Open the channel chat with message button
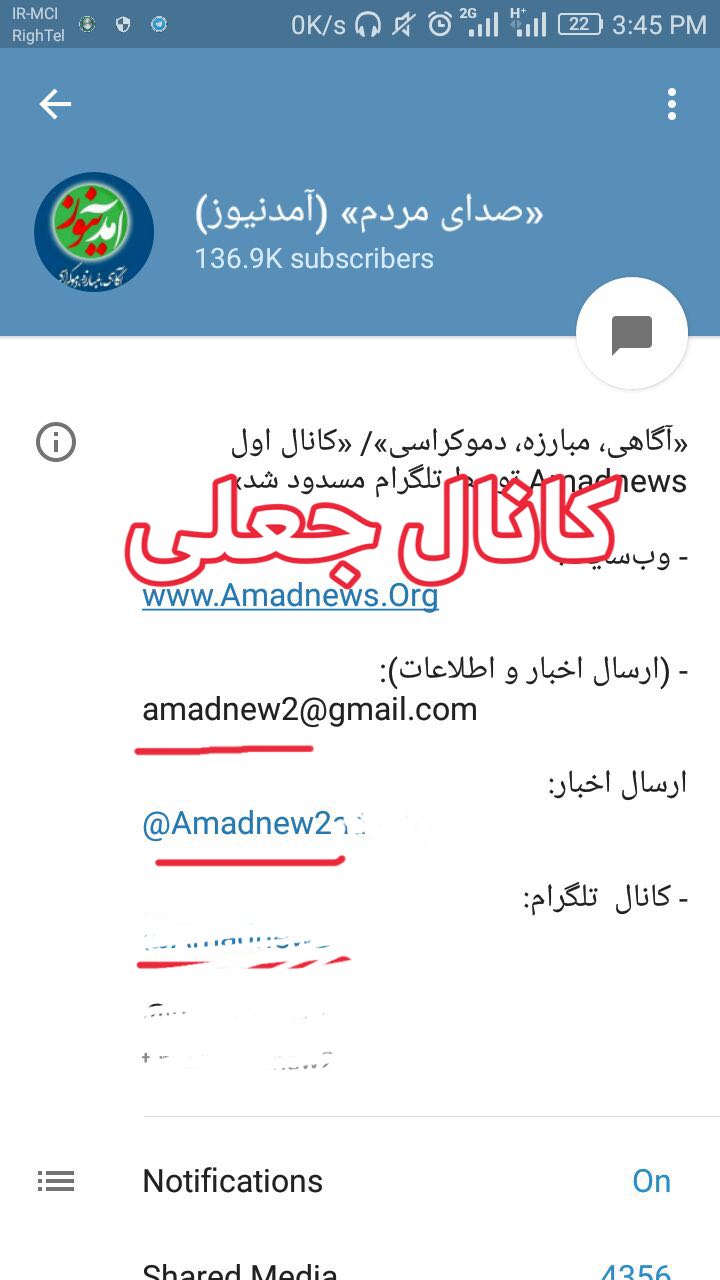 click(x=632, y=334)
